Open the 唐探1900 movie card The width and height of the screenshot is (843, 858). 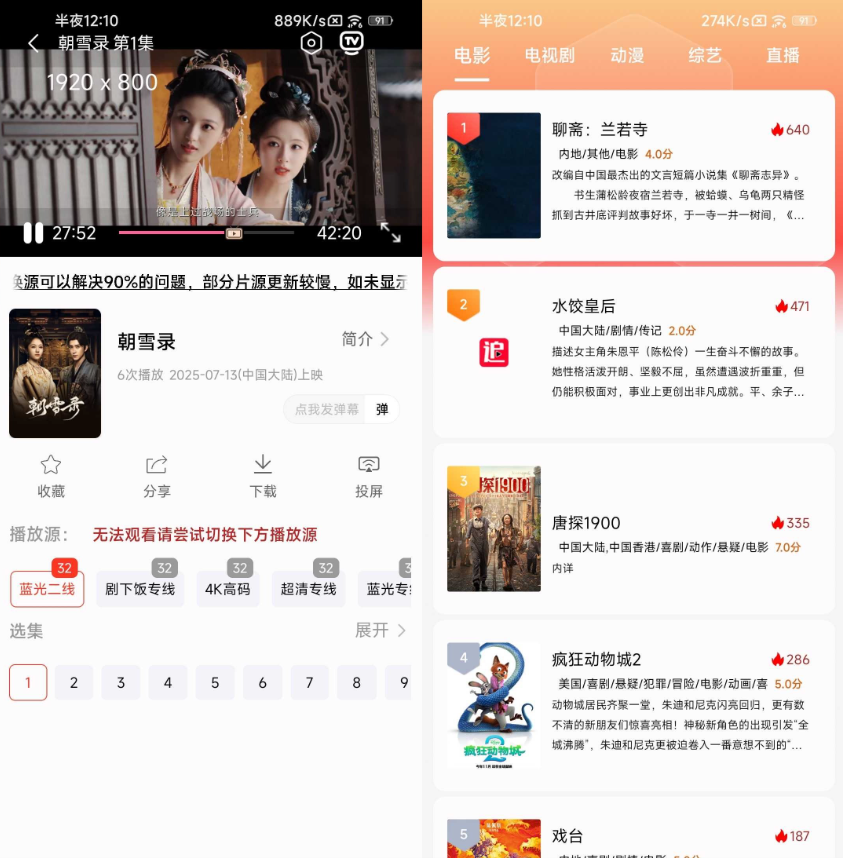pyautogui.click(x=634, y=527)
